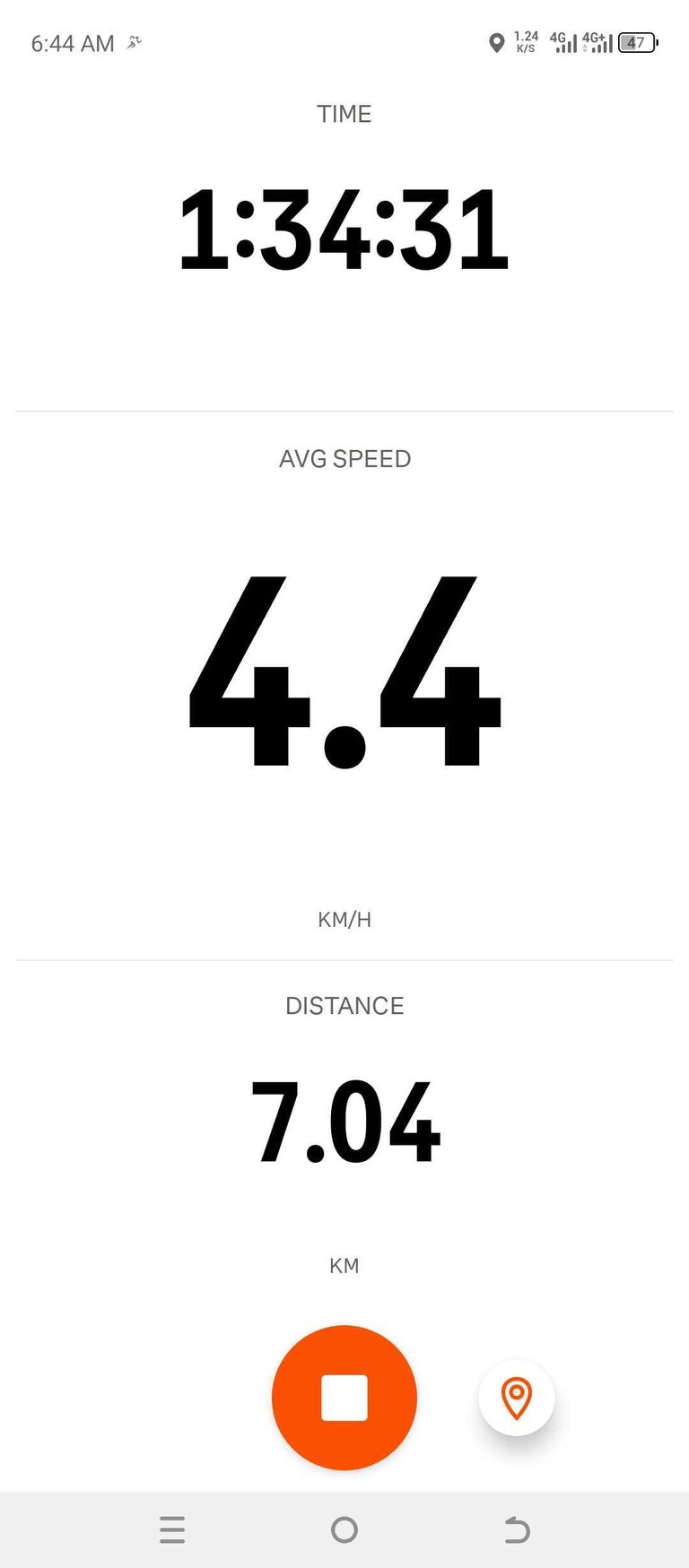Go back using system back button
Screen dimensions: 689x1568
[x=517, y=1529]
